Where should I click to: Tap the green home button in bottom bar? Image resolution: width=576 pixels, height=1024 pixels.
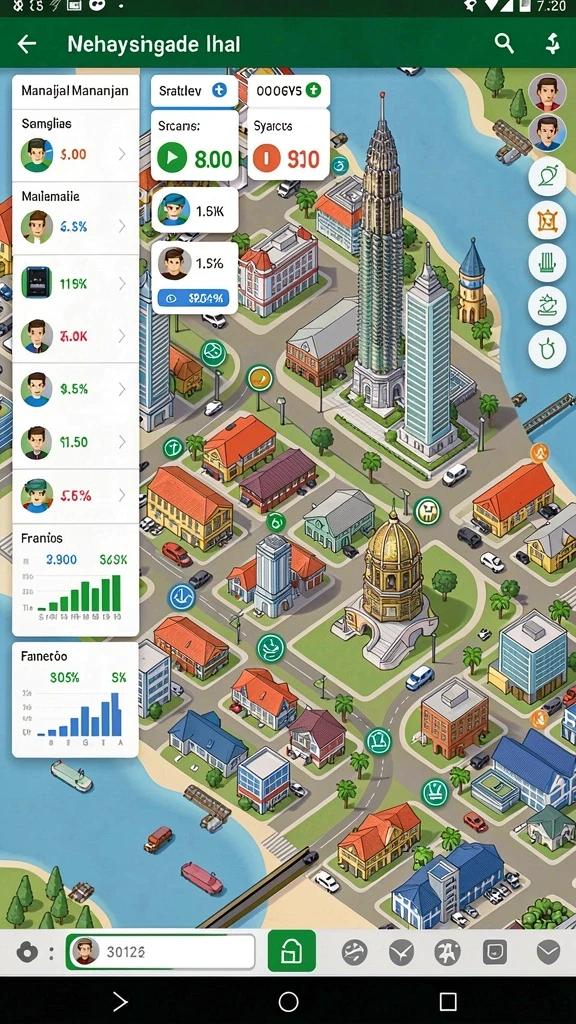point(292,952)
